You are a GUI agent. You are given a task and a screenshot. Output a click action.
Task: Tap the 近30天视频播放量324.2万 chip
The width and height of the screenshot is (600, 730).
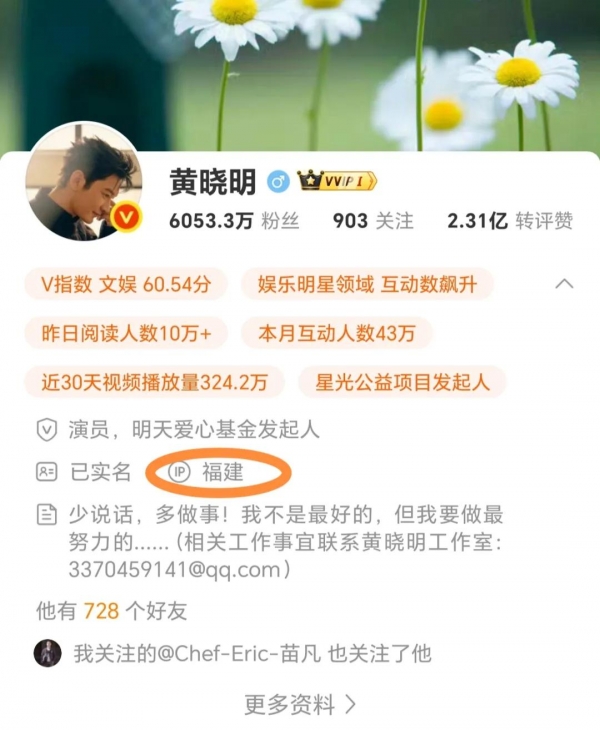pyautogui.click(x=155, y=381)
